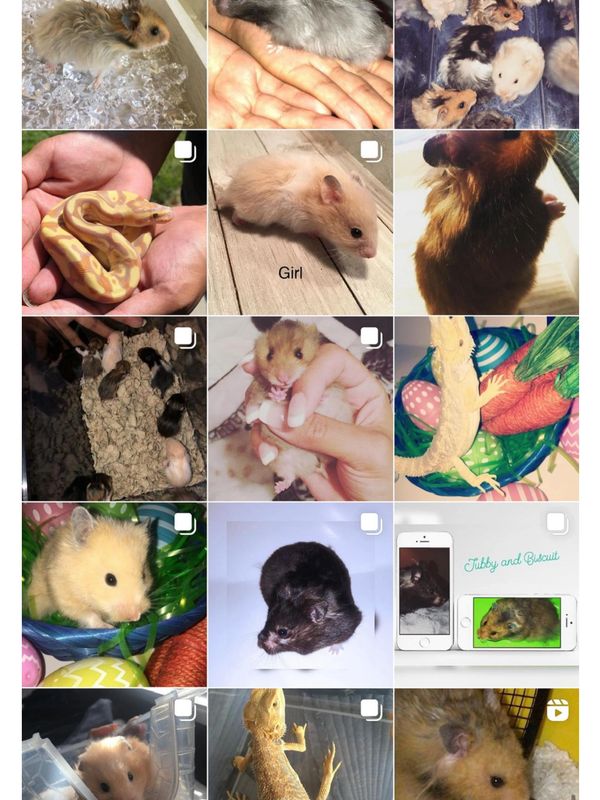Open the group of hamsters post

[x=486, y=64]
